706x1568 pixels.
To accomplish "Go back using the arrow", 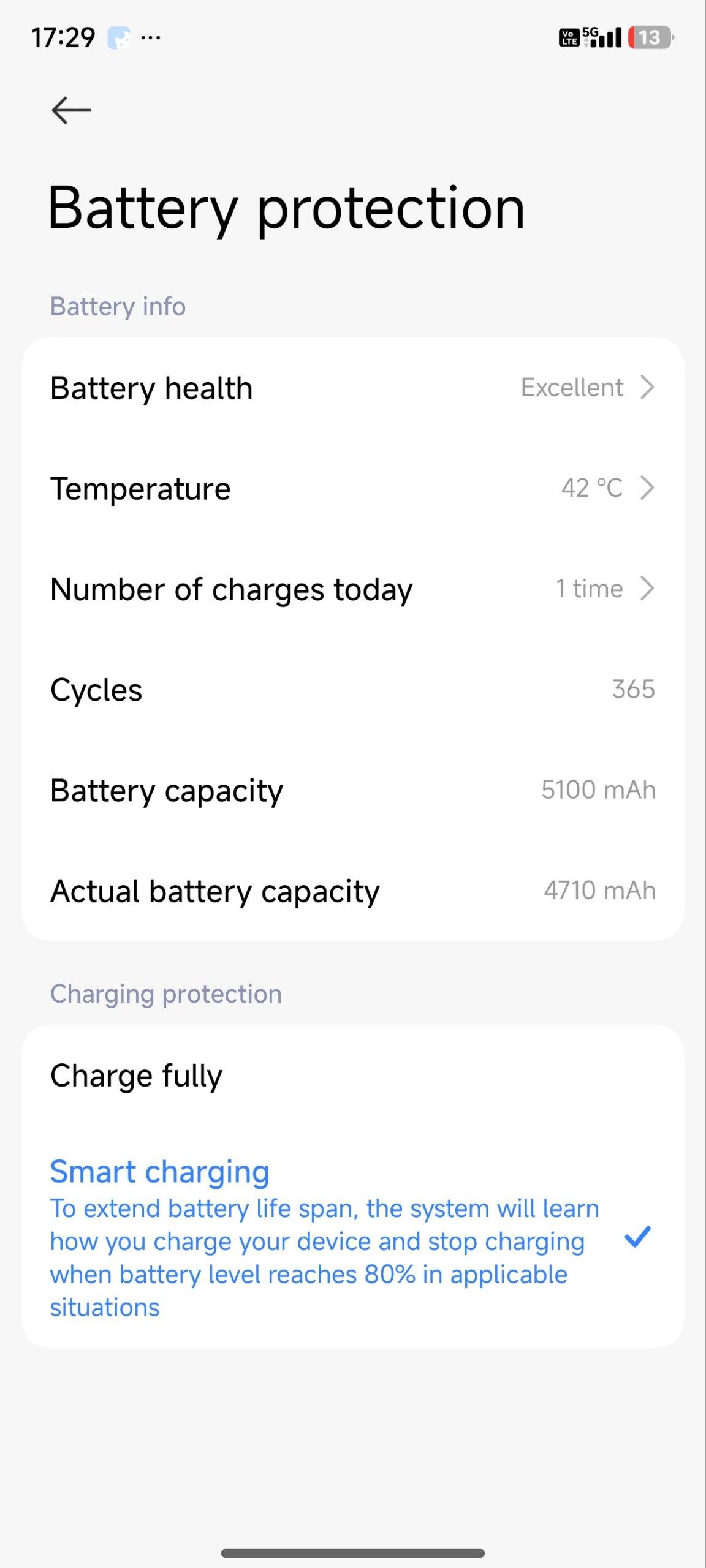I will [71, 110].
